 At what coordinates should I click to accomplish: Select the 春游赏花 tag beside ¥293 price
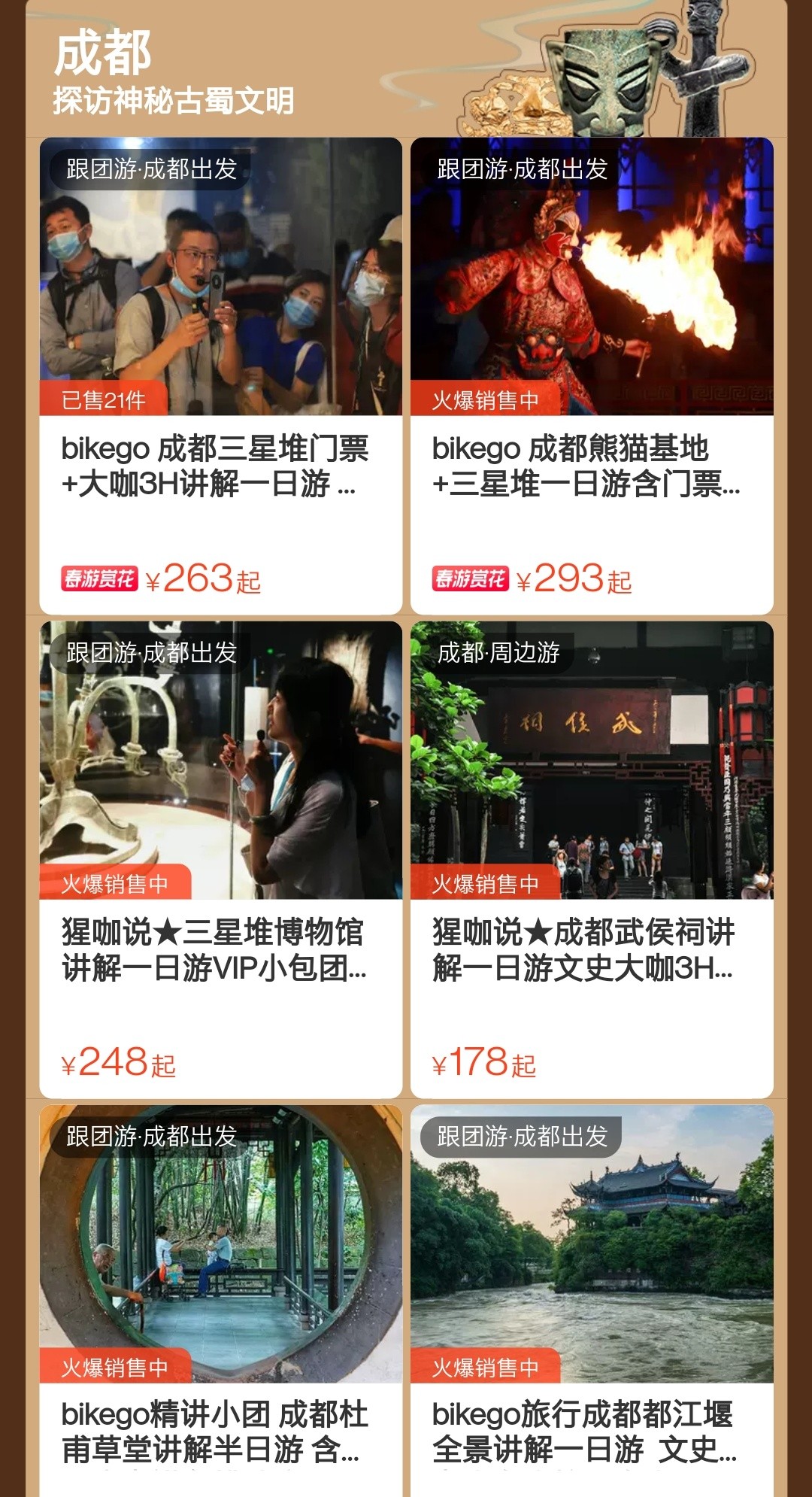coord(470,579)
